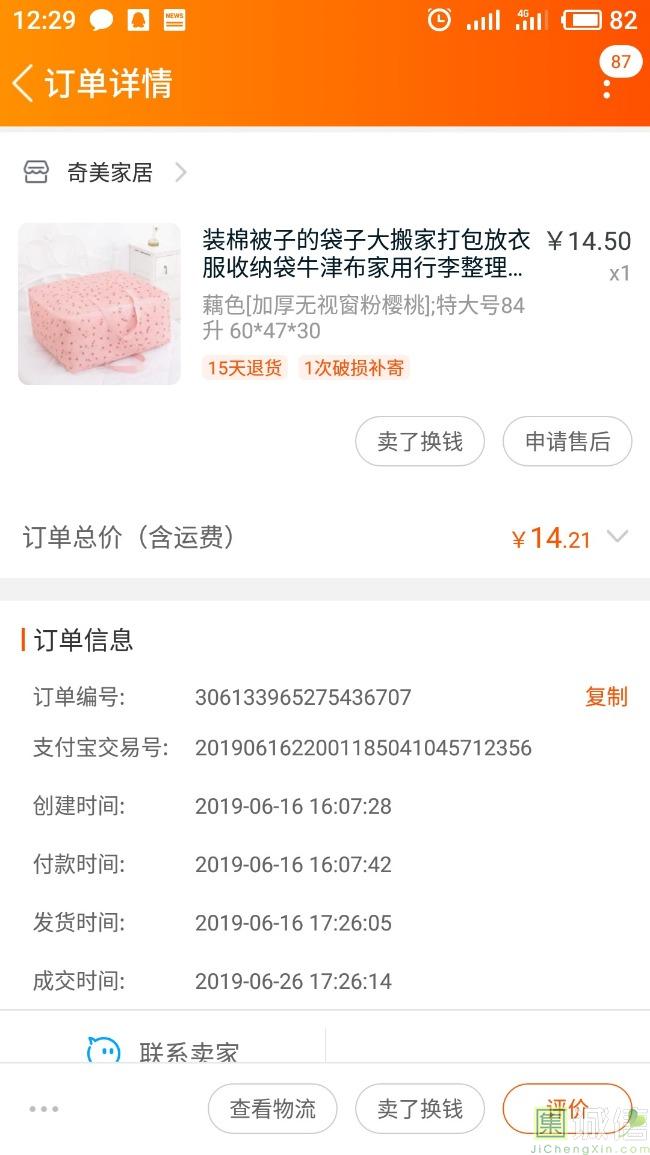Image resolution: width=650 pixels, height=1155 pixels.
Task: Go back from order details
Action: coord(24,82)
